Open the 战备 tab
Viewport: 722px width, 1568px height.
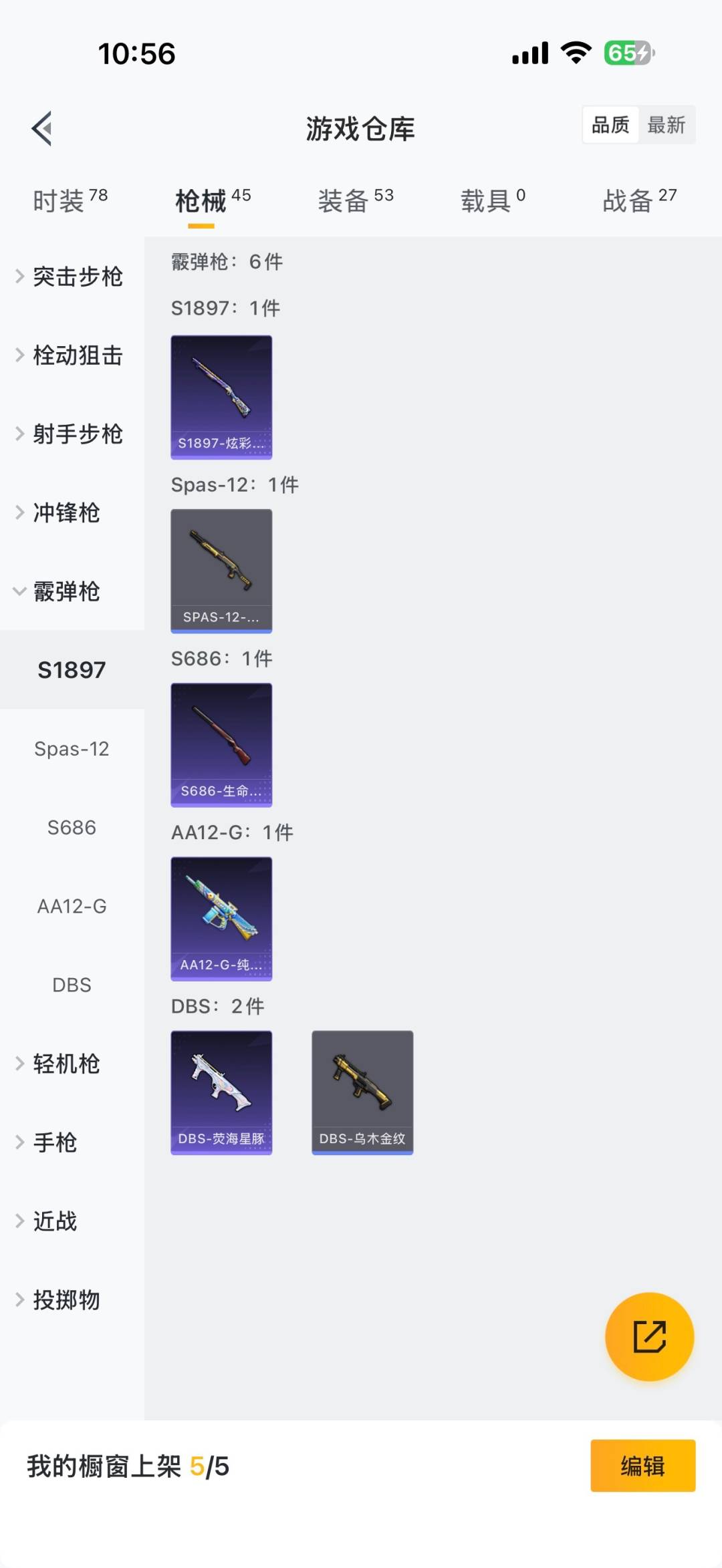[639, 200]
